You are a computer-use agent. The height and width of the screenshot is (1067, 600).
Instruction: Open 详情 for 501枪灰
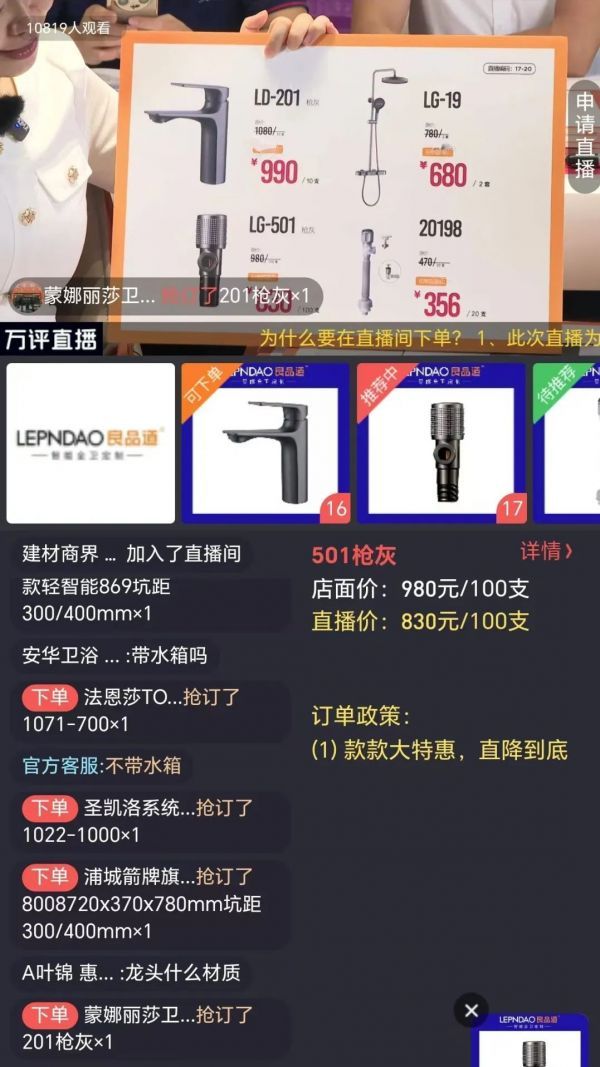click(x=546, y=551)
